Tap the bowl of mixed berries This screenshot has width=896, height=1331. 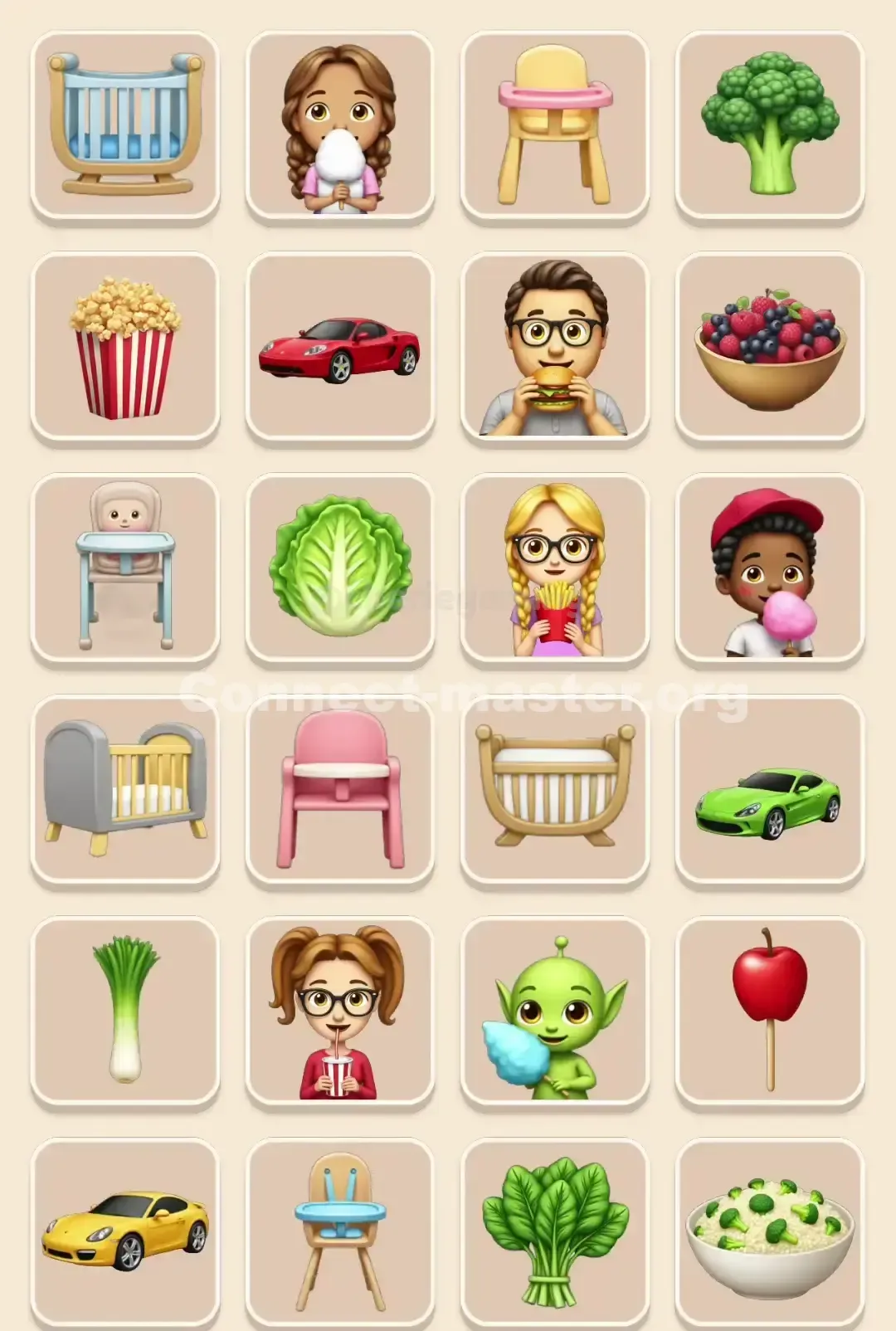click(770, 347)
